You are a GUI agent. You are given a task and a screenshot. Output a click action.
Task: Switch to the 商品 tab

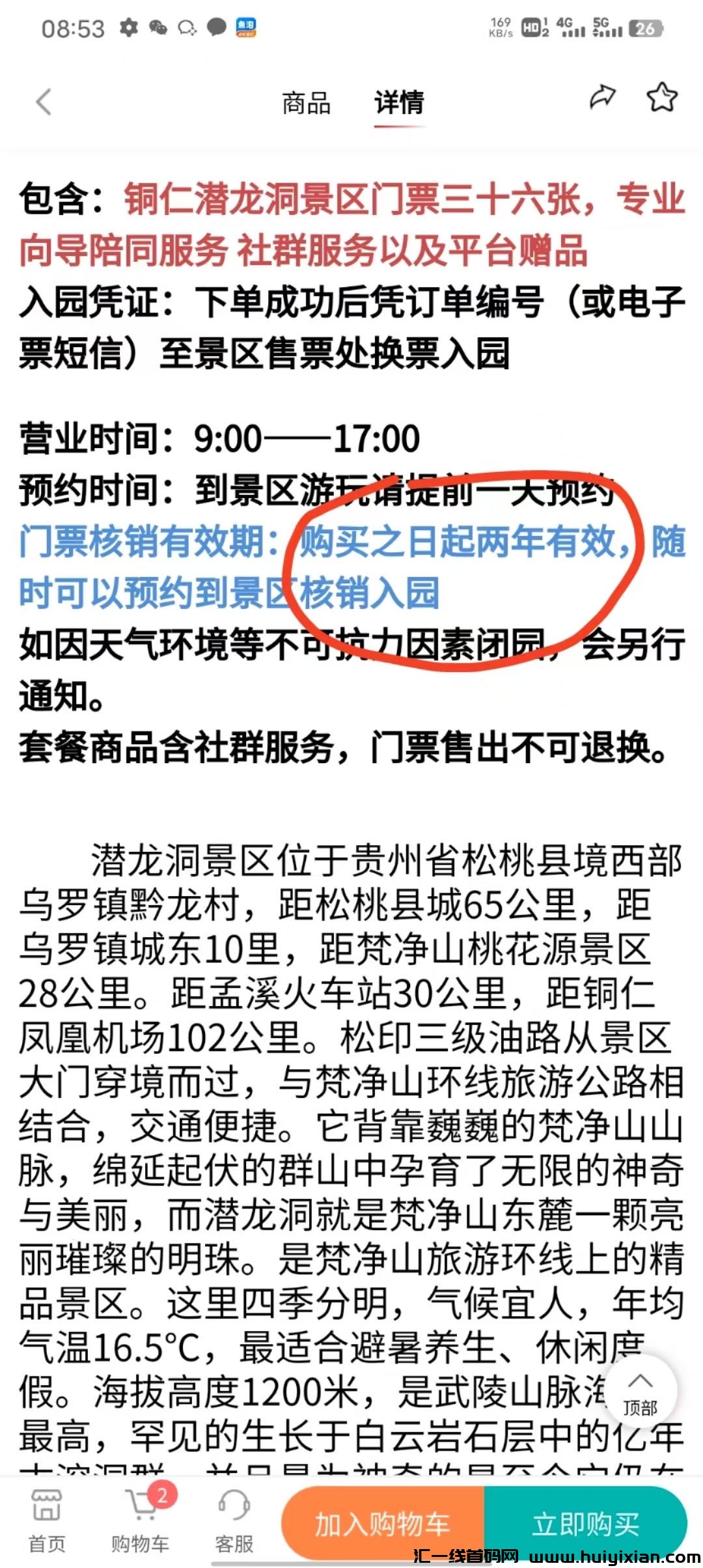(x=306, y=103)
